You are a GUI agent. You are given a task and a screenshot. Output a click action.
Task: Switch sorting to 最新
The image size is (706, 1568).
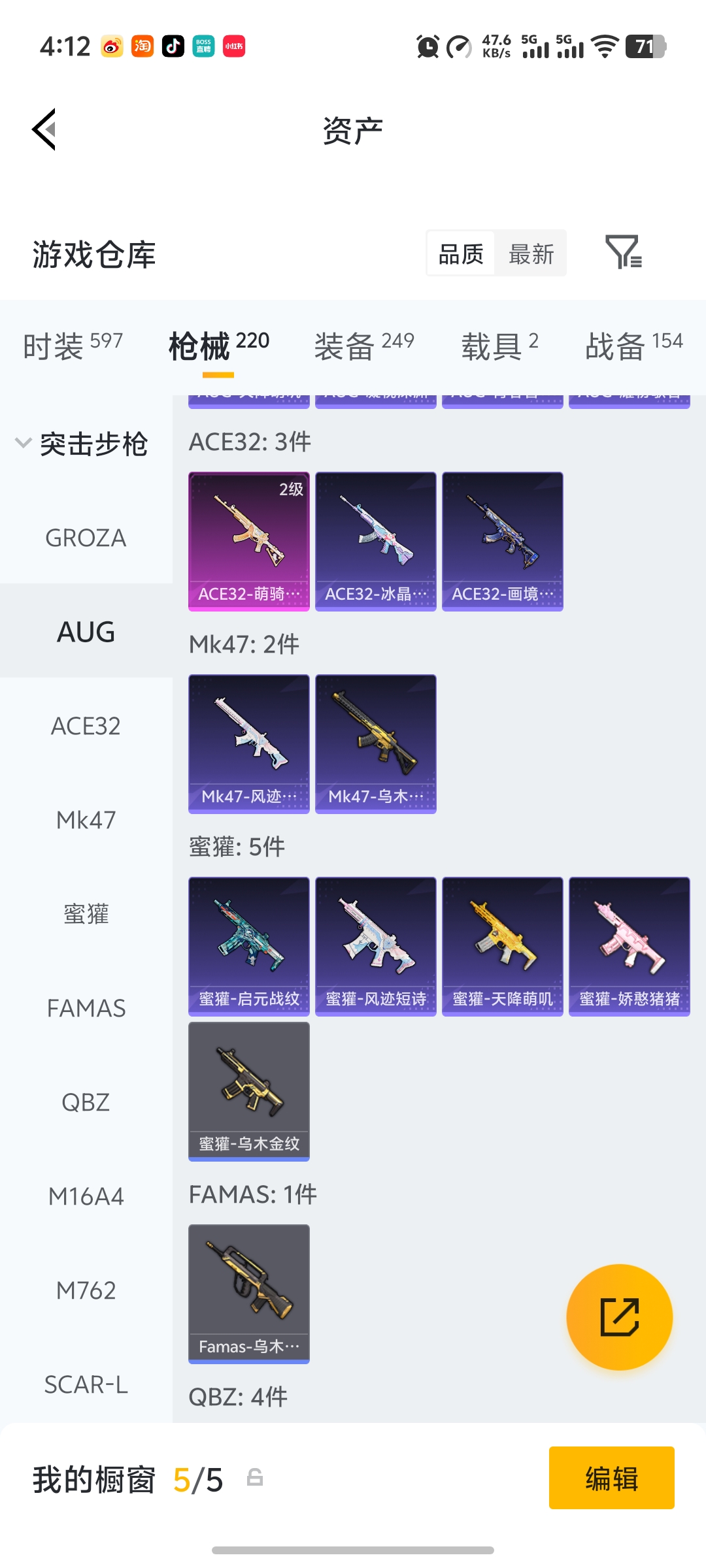531,253
